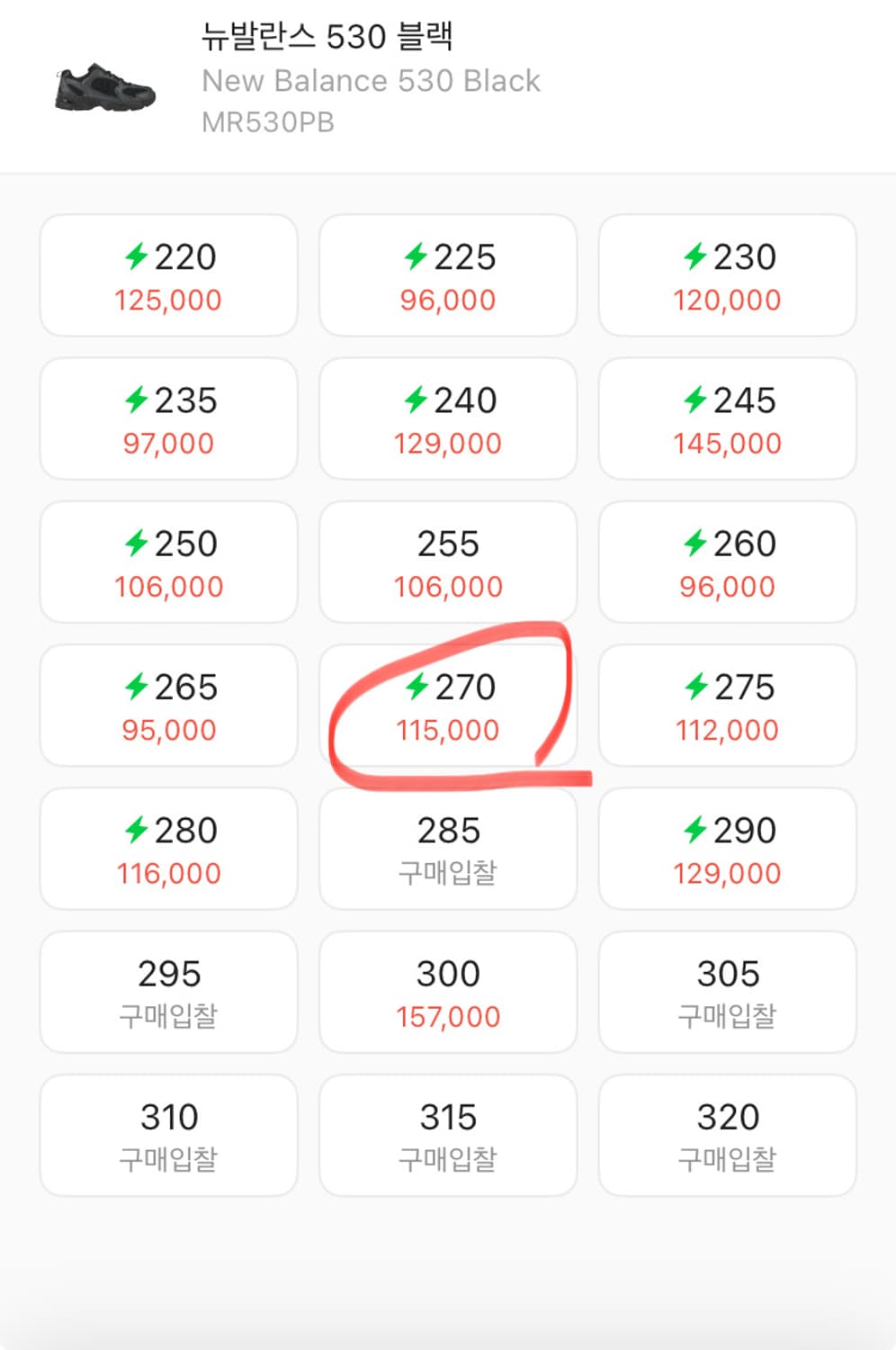Image resolution: width=896 pixels, height=1350 pixels.
Task: Select the circled size 270 priced 115,000
Action: point(447,706)
